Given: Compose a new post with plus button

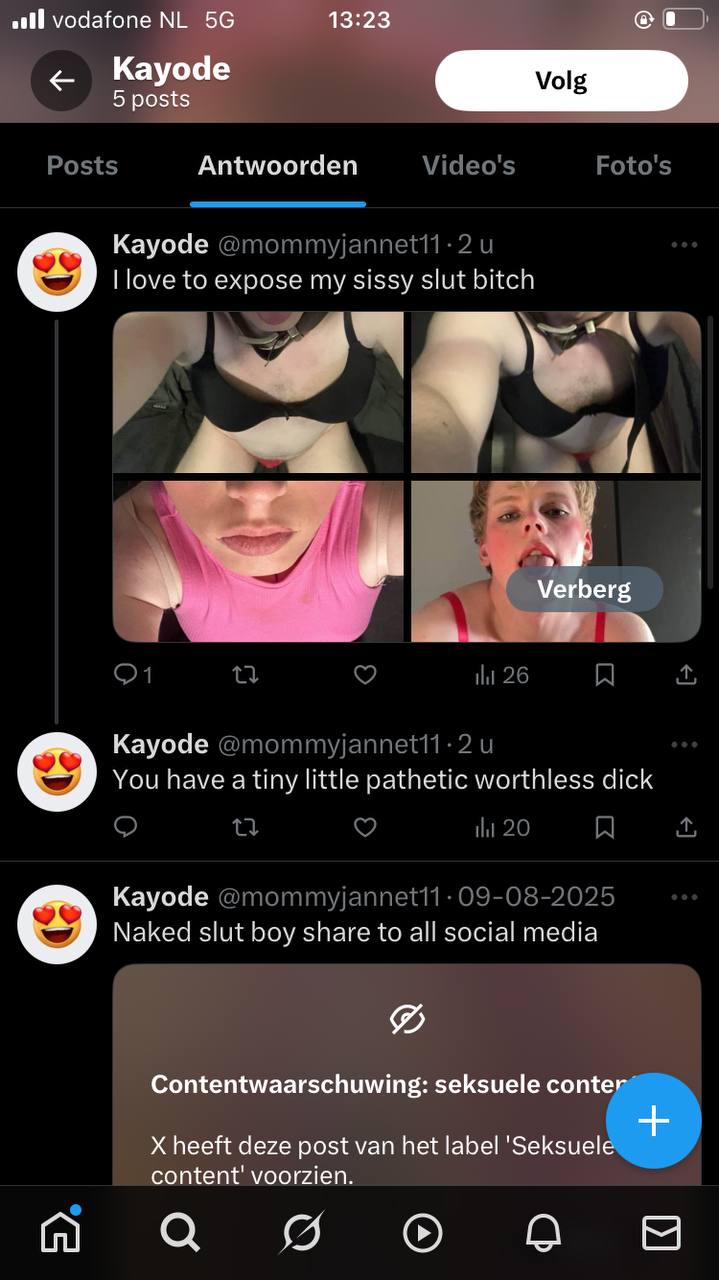Looking at the screenshot, I should [x=654, y=1121].
